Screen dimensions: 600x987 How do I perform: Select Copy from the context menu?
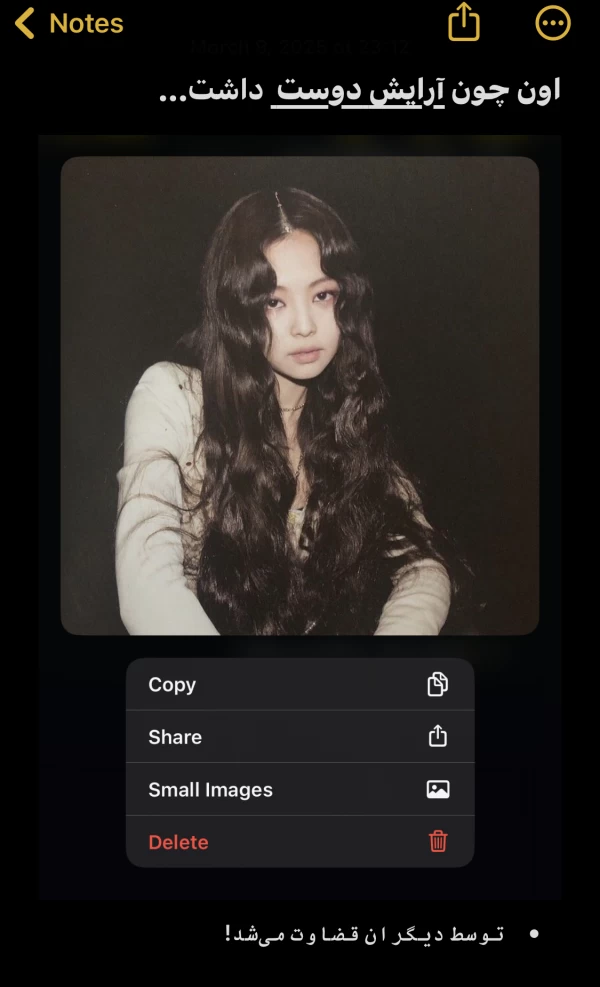click(299, 685)
